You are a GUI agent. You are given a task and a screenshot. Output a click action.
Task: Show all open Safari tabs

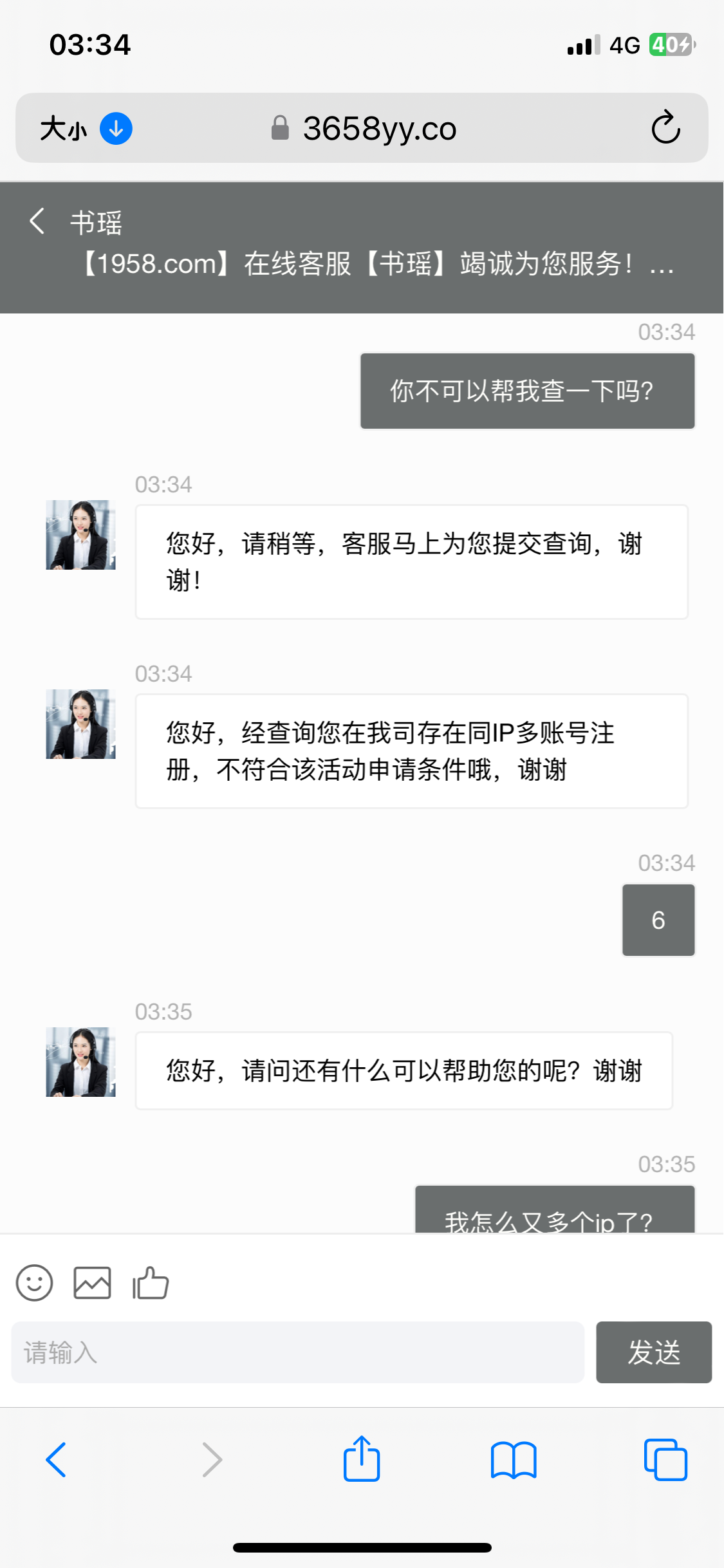point(665,1459)
